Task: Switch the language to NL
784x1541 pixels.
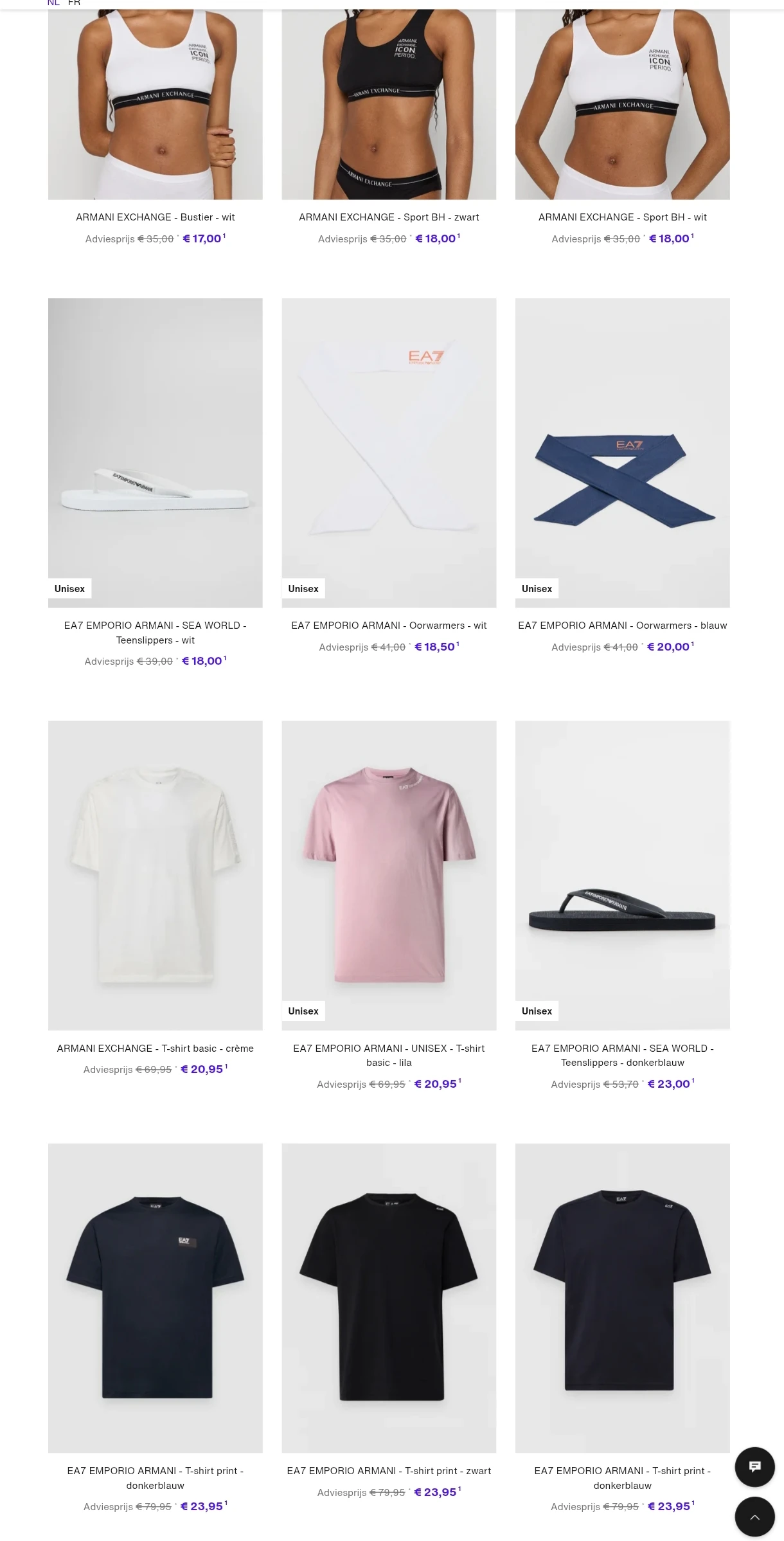Action: [x=53, y=3]
